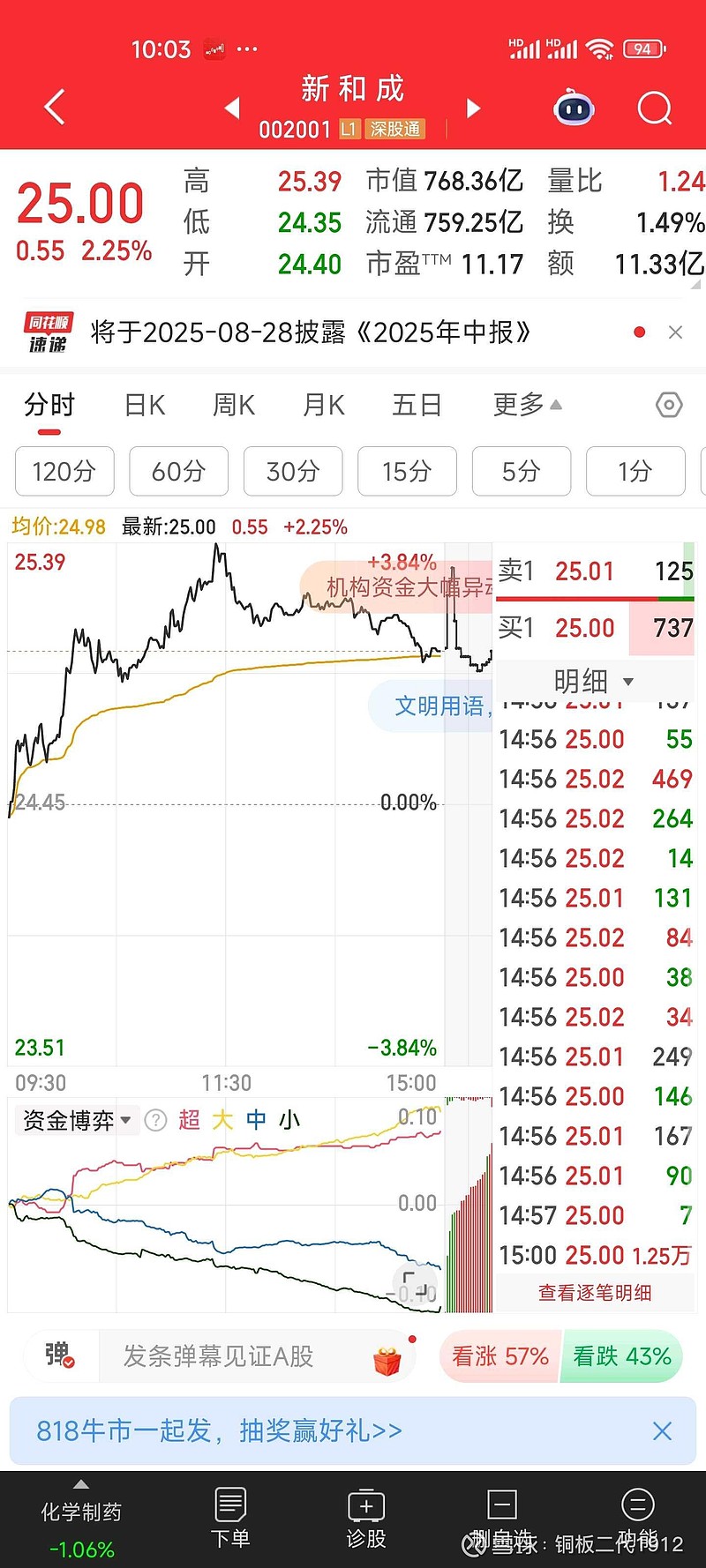
Task: Tap the back arrow to leave 新和成
Action: click(x=53, y=106)
